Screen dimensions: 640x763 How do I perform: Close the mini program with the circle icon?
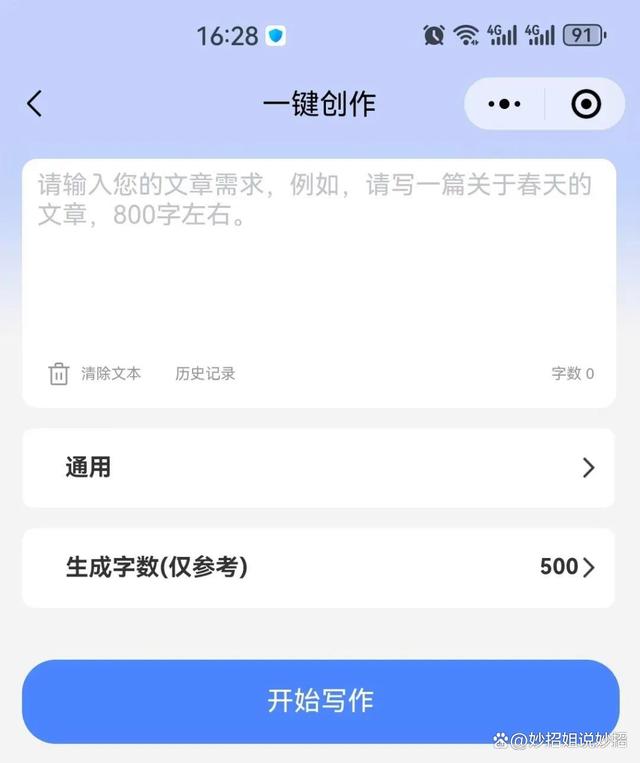point(585,104)
